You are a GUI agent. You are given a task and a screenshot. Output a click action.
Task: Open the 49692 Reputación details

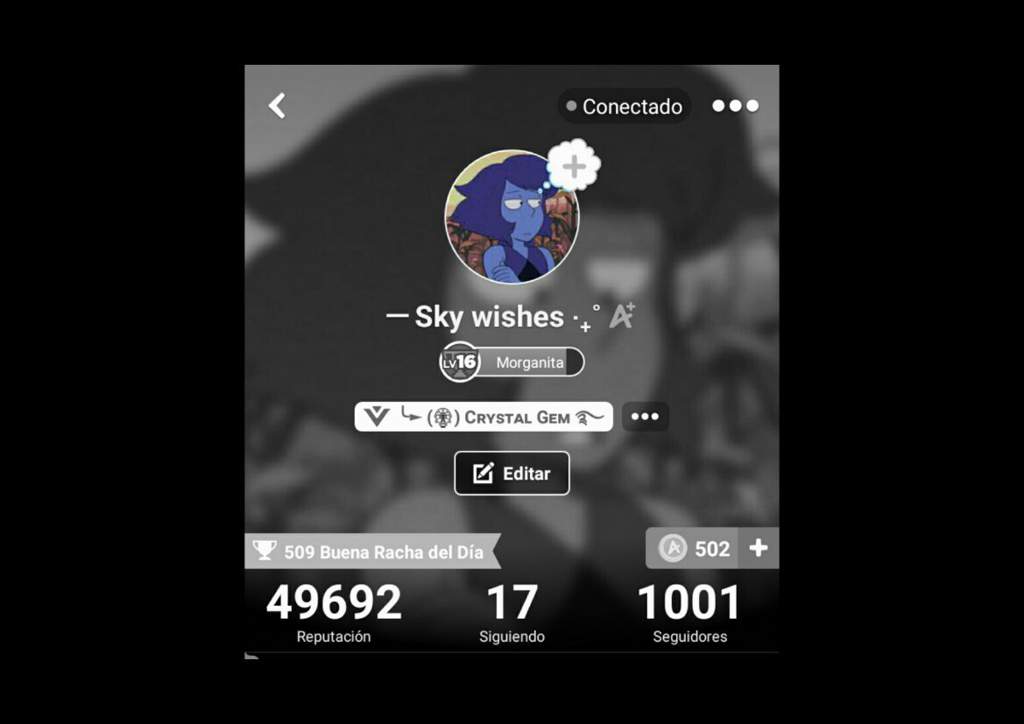(334, 613)
